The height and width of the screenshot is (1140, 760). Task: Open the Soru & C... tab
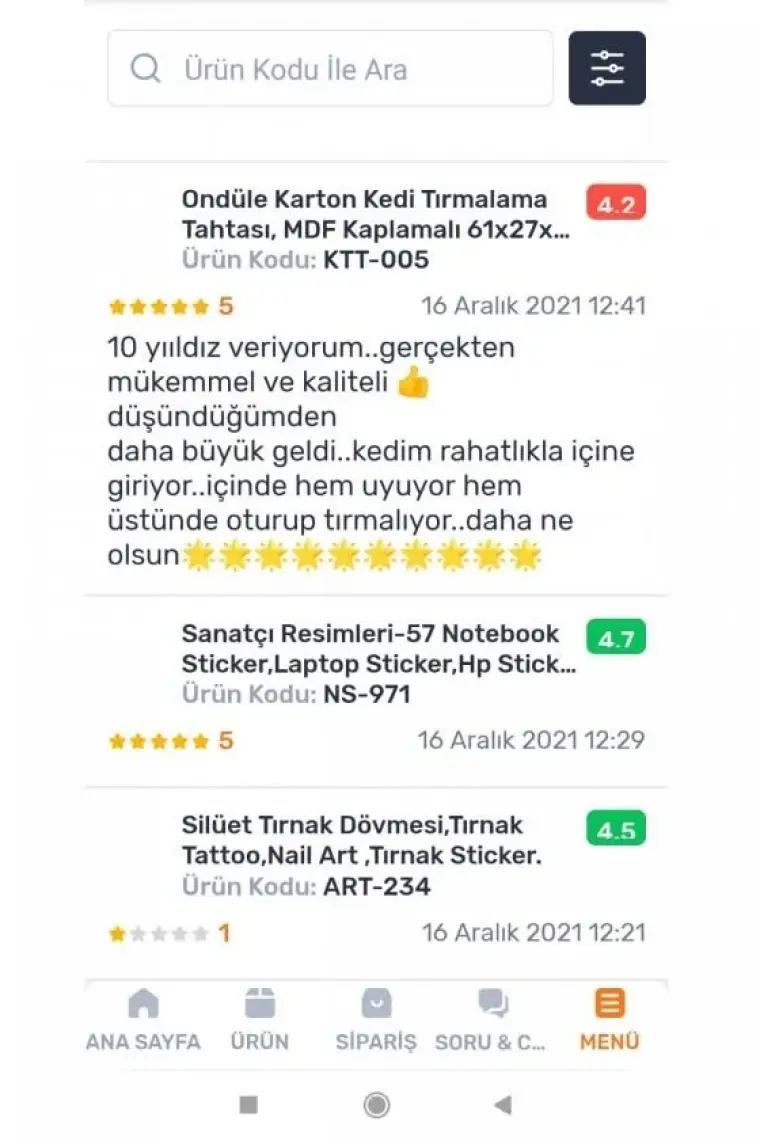pyautogui.click(x=491, y=1020)
